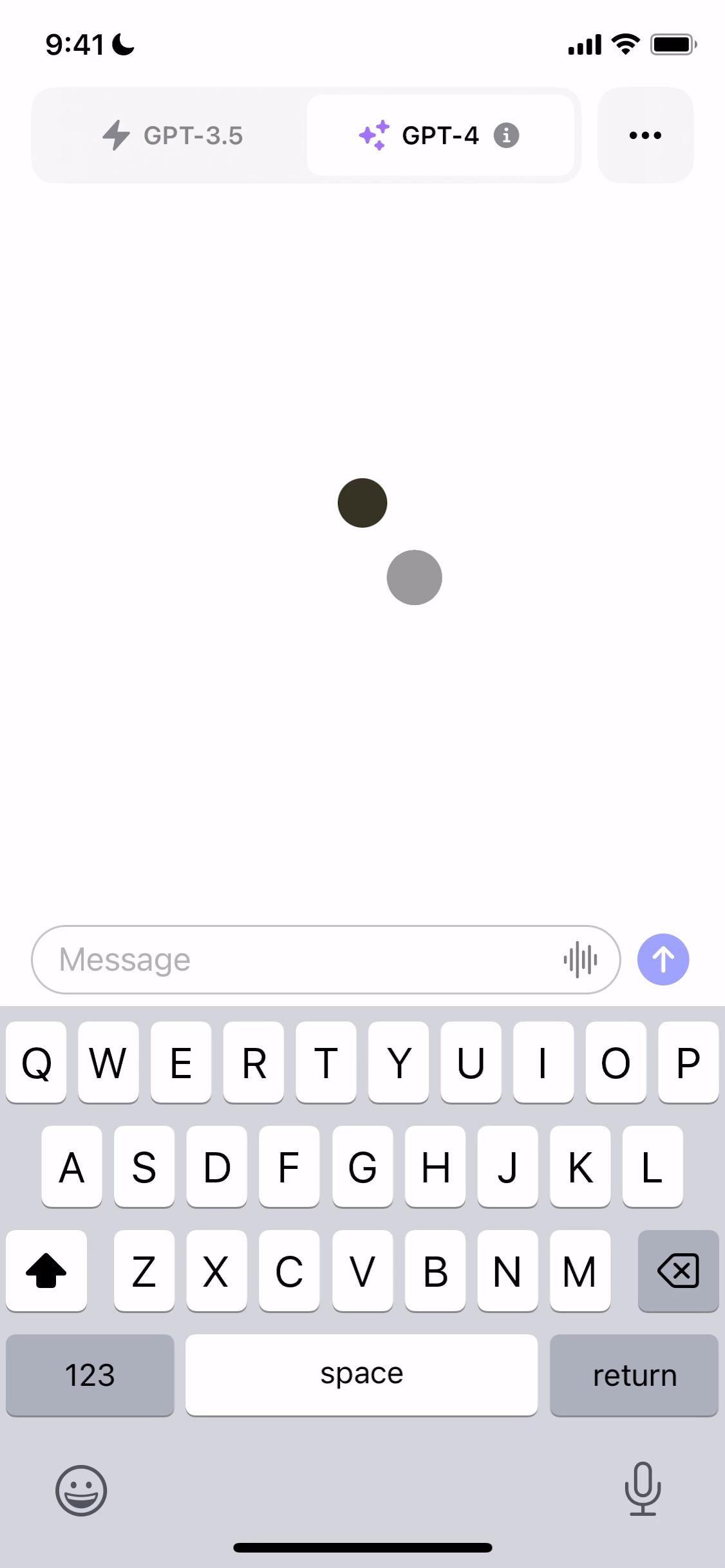
Task: Send the message with arrow button
Action: click(x=663, y=960)
